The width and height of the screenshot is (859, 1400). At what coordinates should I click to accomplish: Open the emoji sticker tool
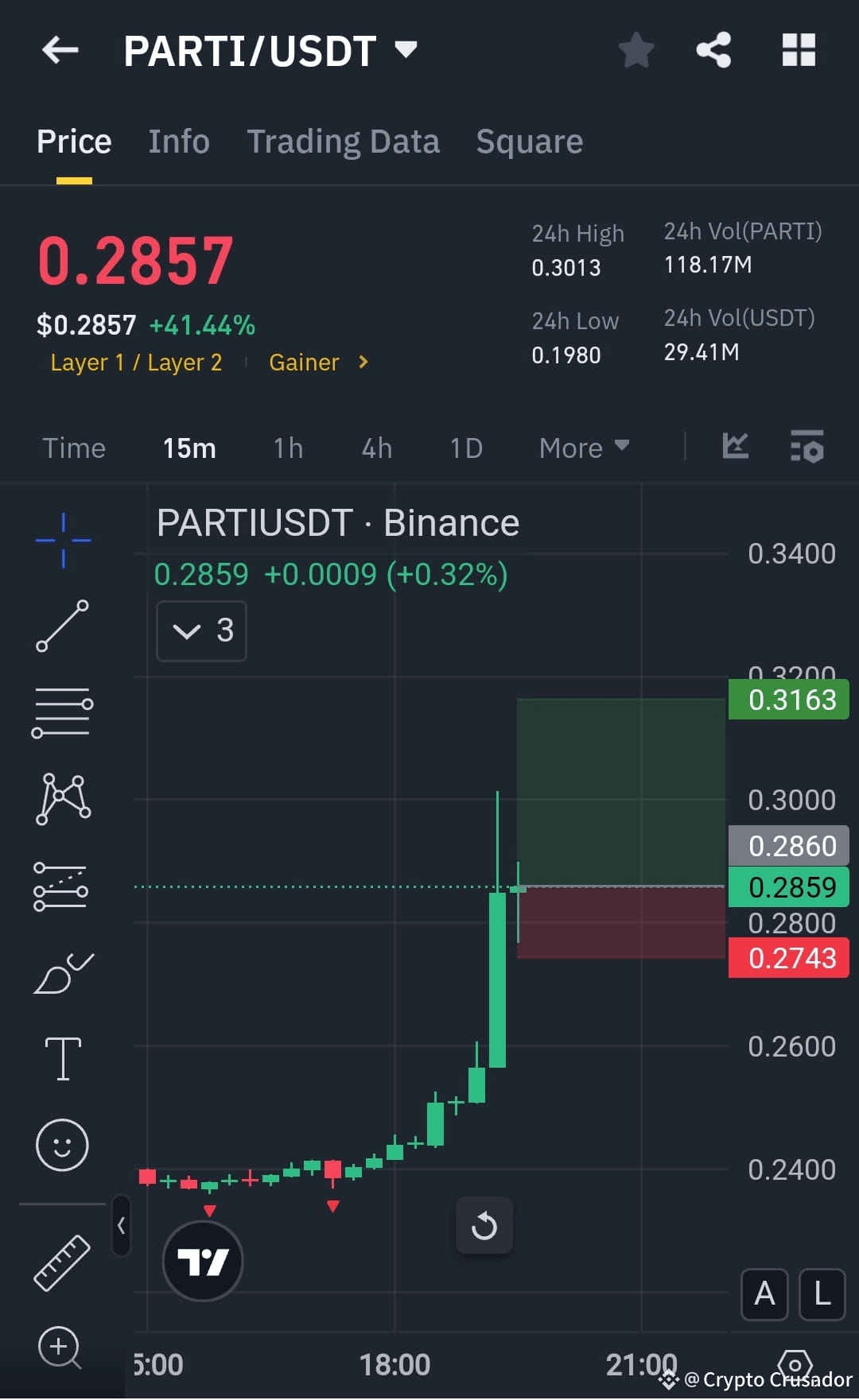[x=62, y=1143]
